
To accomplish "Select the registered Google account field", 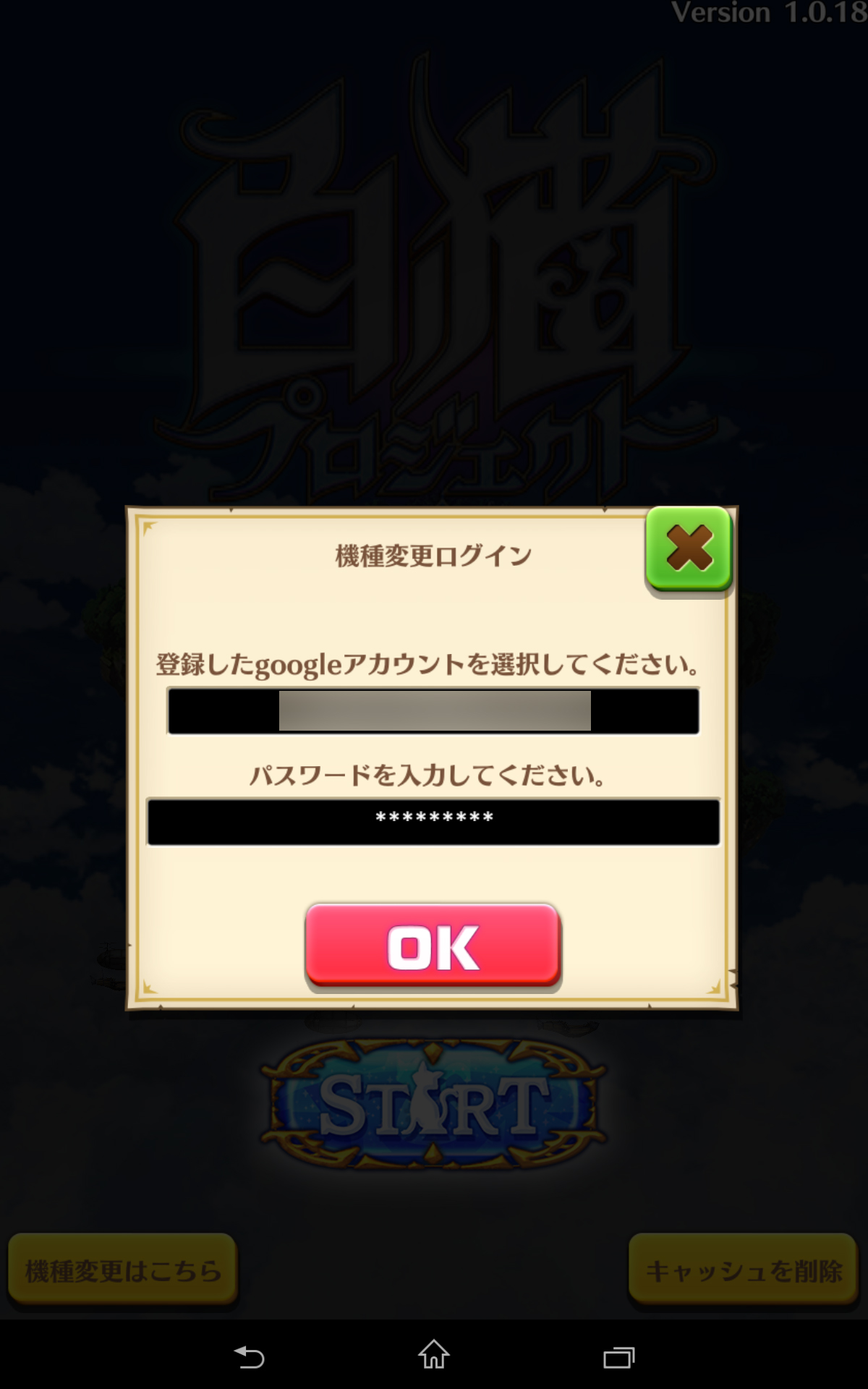I will point(433,711).
